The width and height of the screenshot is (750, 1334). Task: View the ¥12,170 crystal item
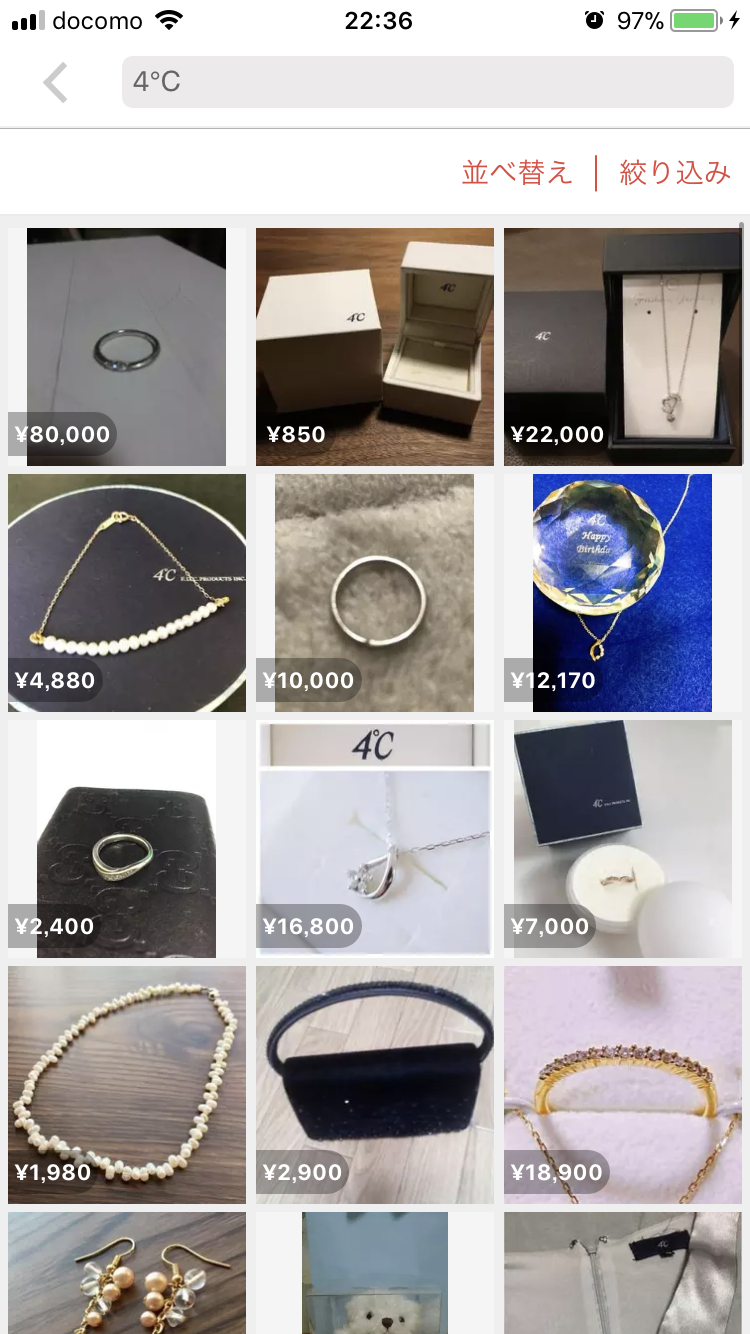click(623, 593)
